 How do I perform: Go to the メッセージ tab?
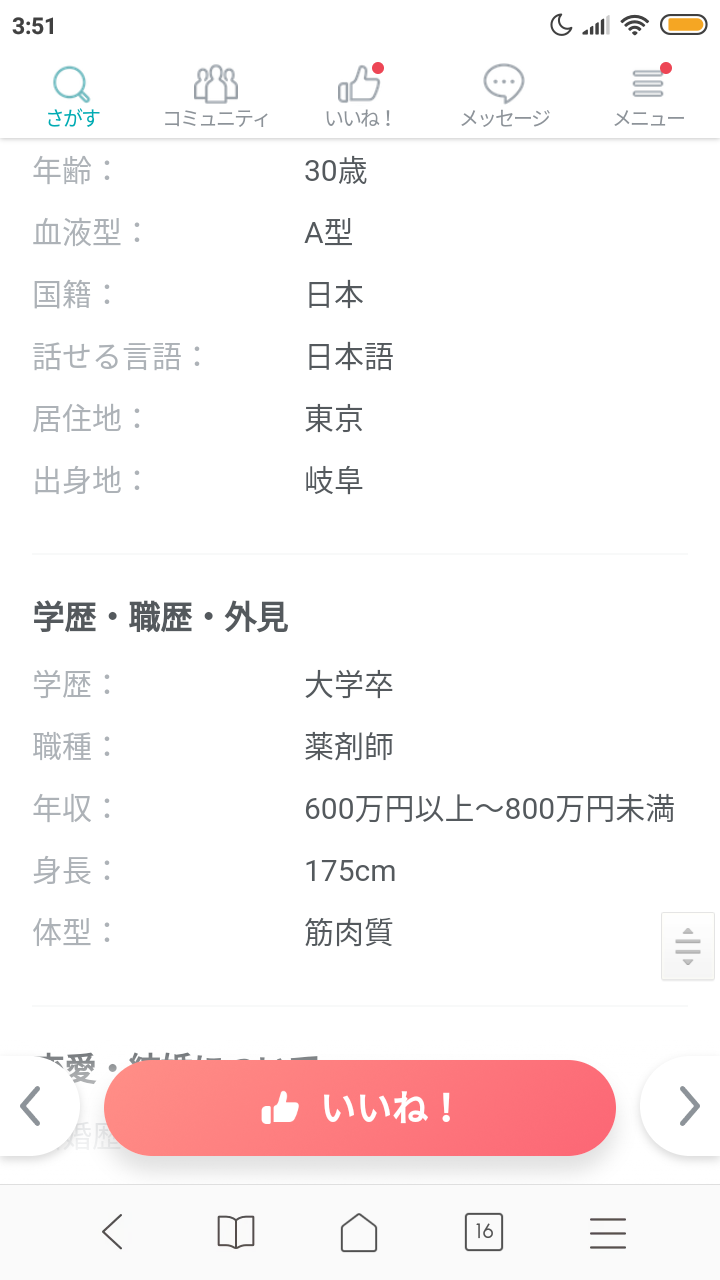tap(504, 97)
